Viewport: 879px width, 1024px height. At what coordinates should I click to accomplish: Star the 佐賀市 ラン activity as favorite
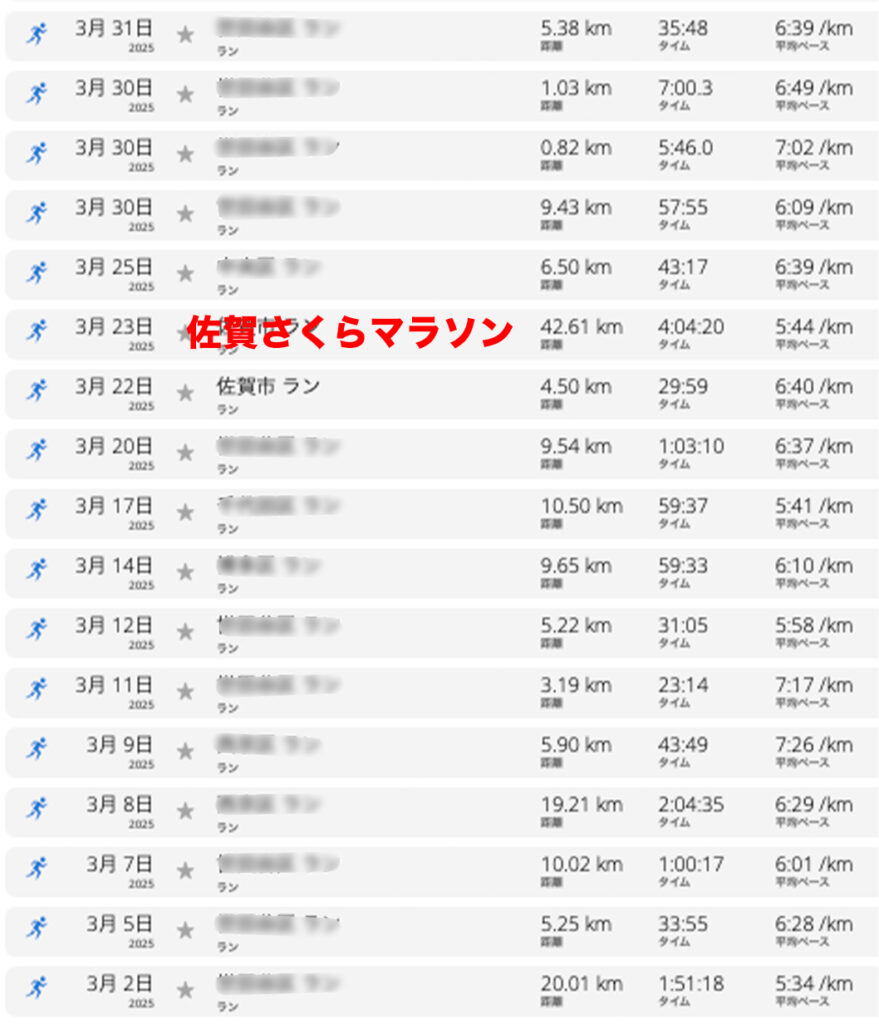tap(185, 393)
